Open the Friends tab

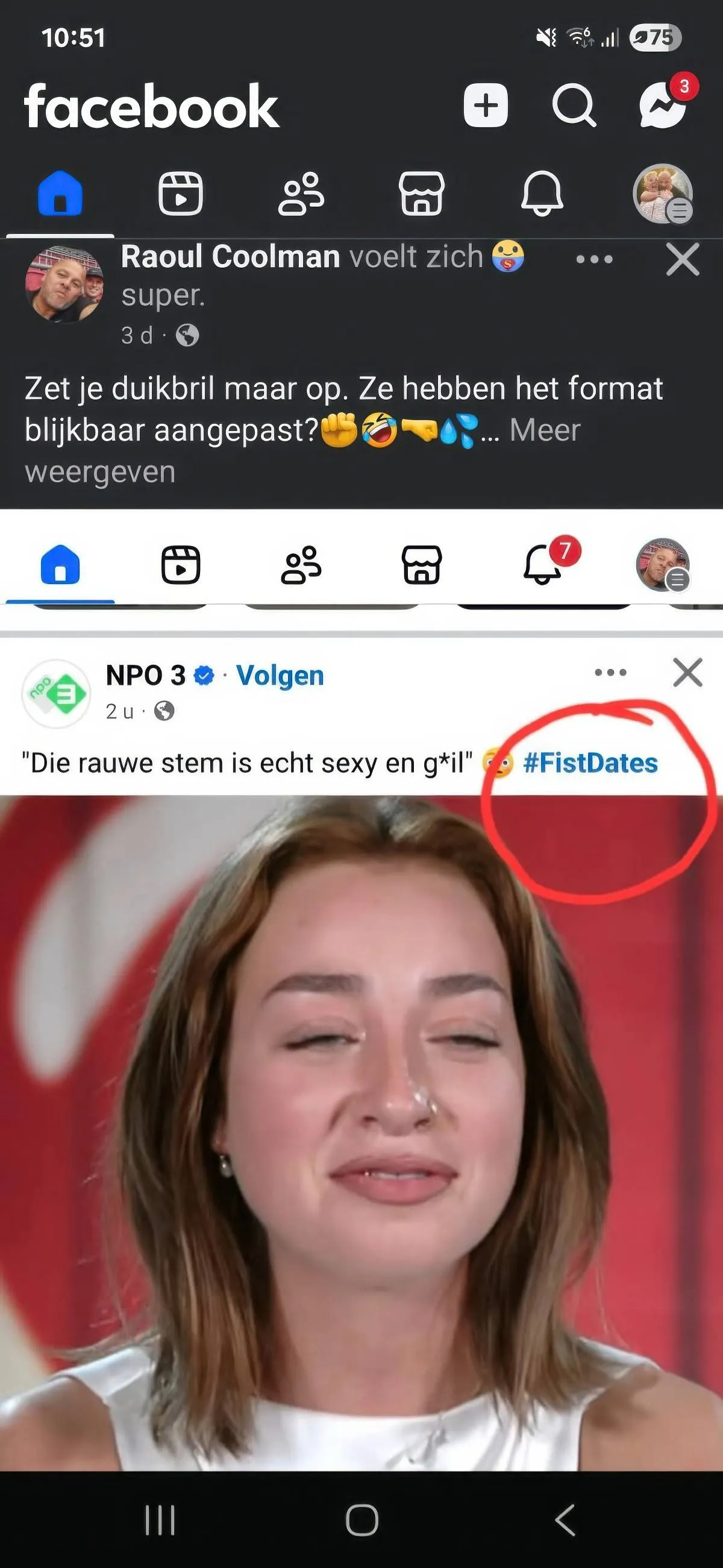click(301, 194)
